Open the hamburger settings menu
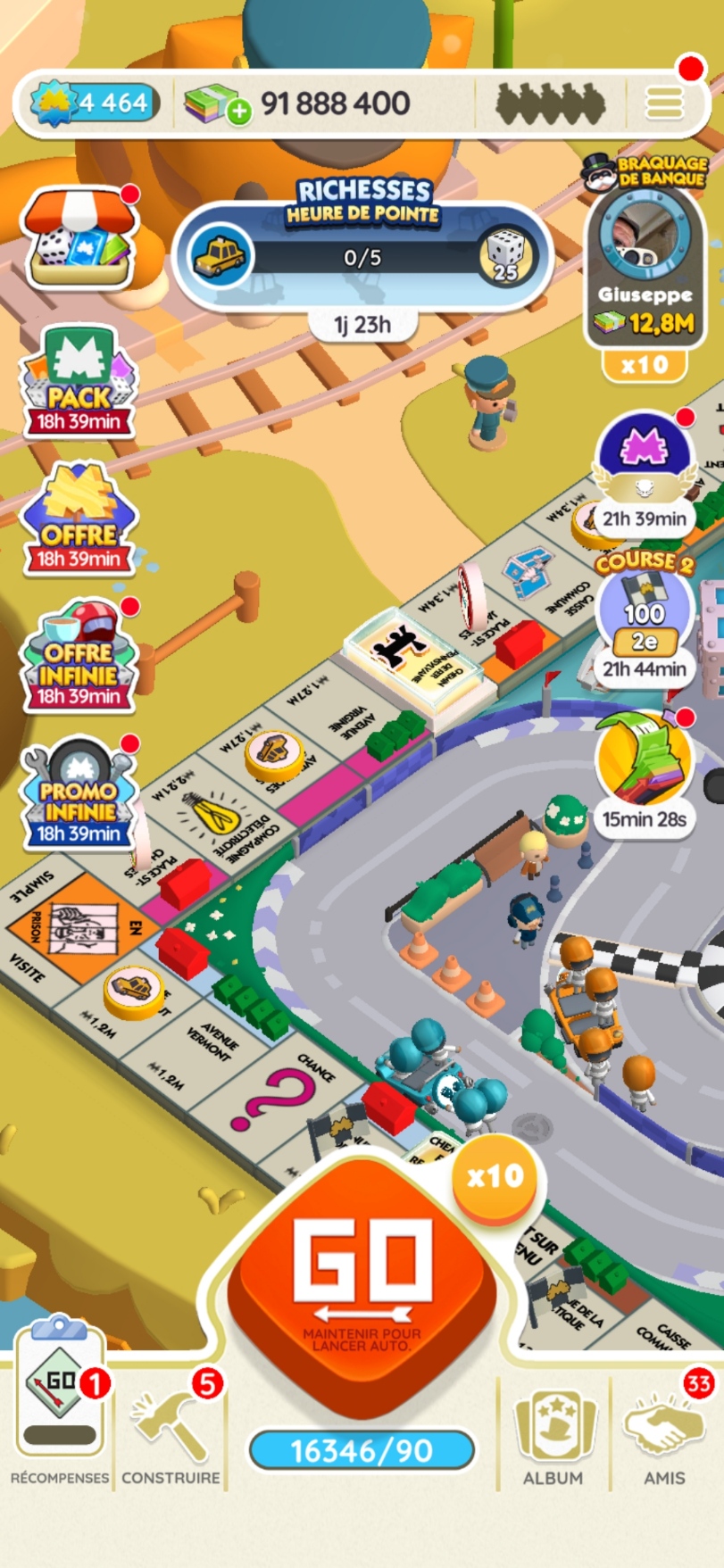Screen dimensions: 724x1568 tap(663, 102)
